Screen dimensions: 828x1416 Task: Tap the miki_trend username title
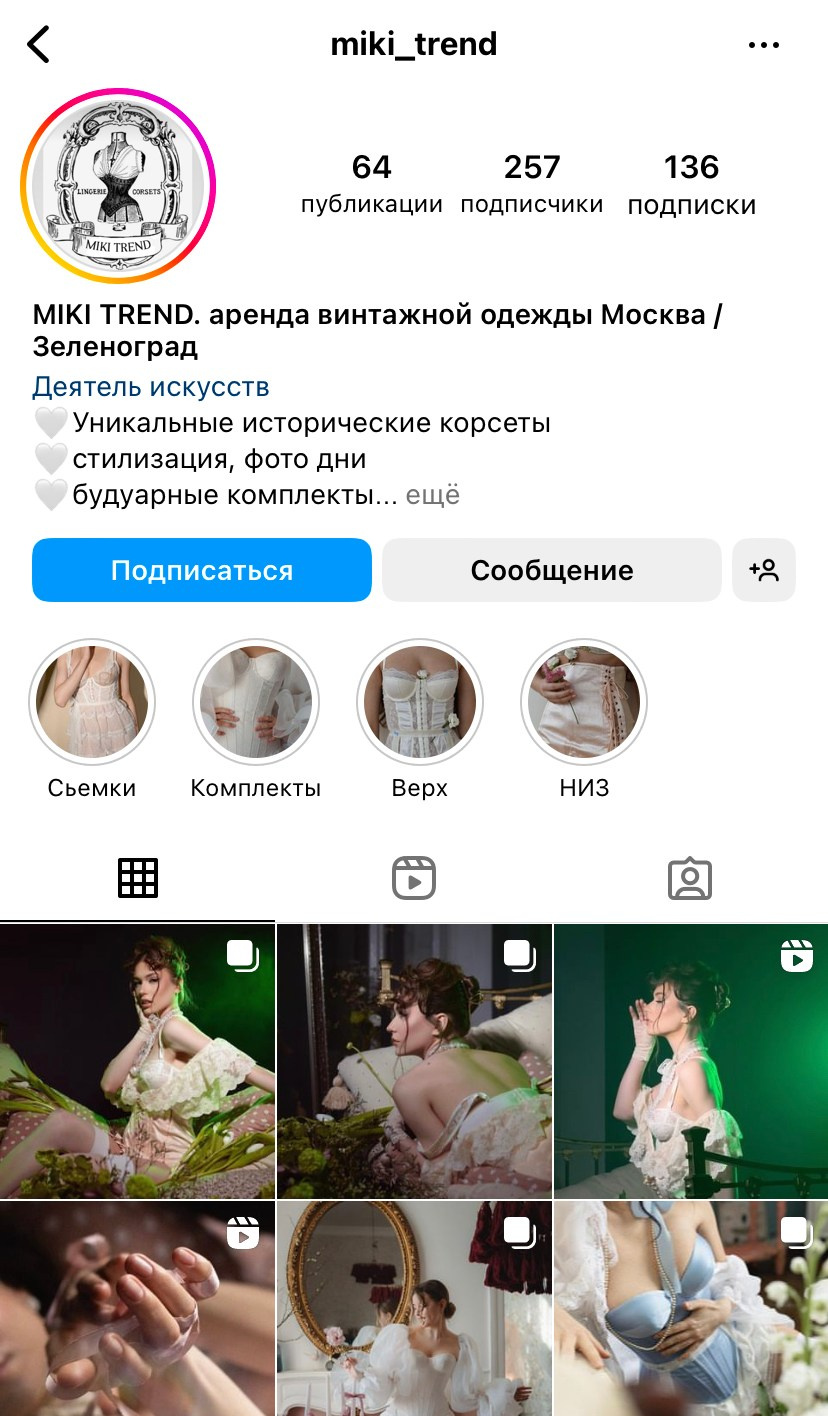click(413, 43)
